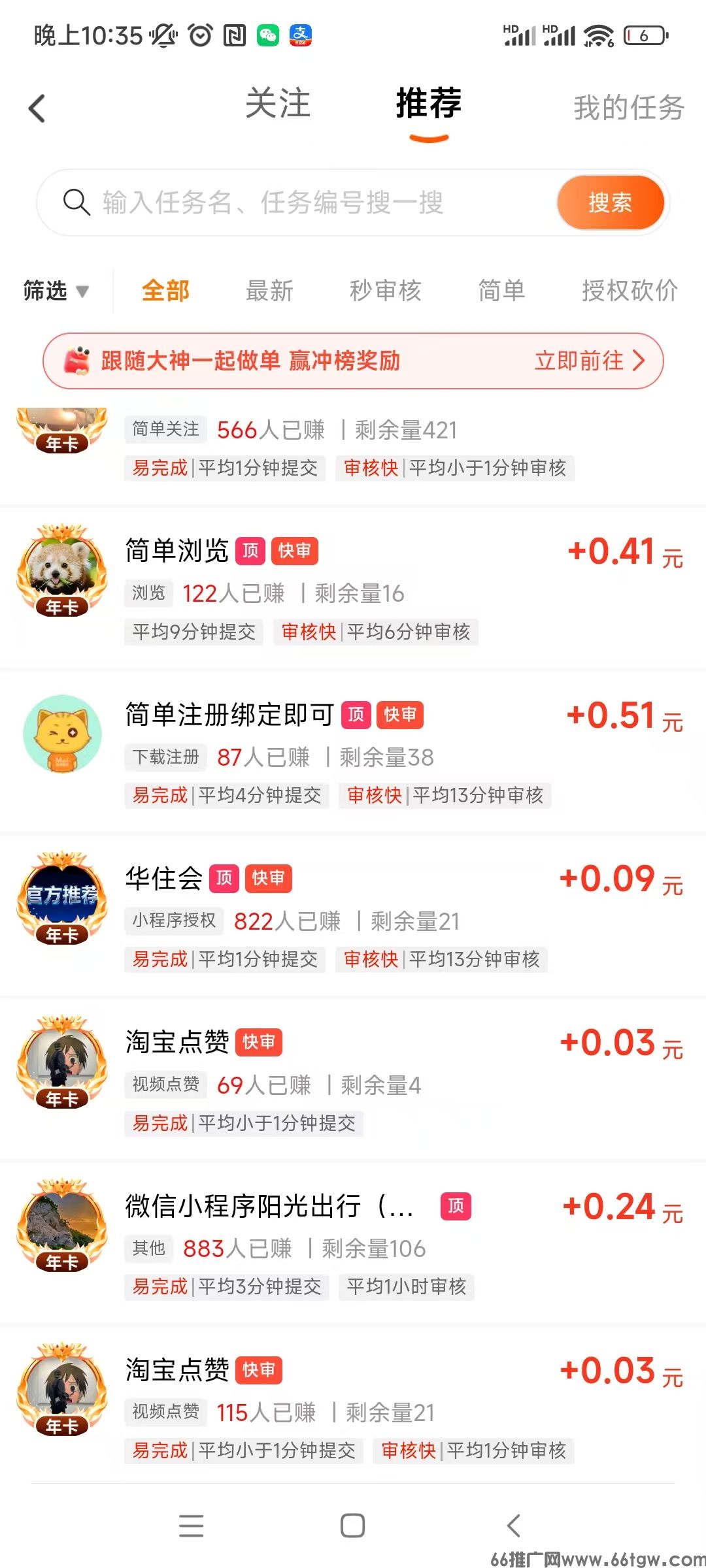Tap the 快审 tag on 简单注册绑定即可
The height and width of the screenshot is (1568, 706).
399,716
